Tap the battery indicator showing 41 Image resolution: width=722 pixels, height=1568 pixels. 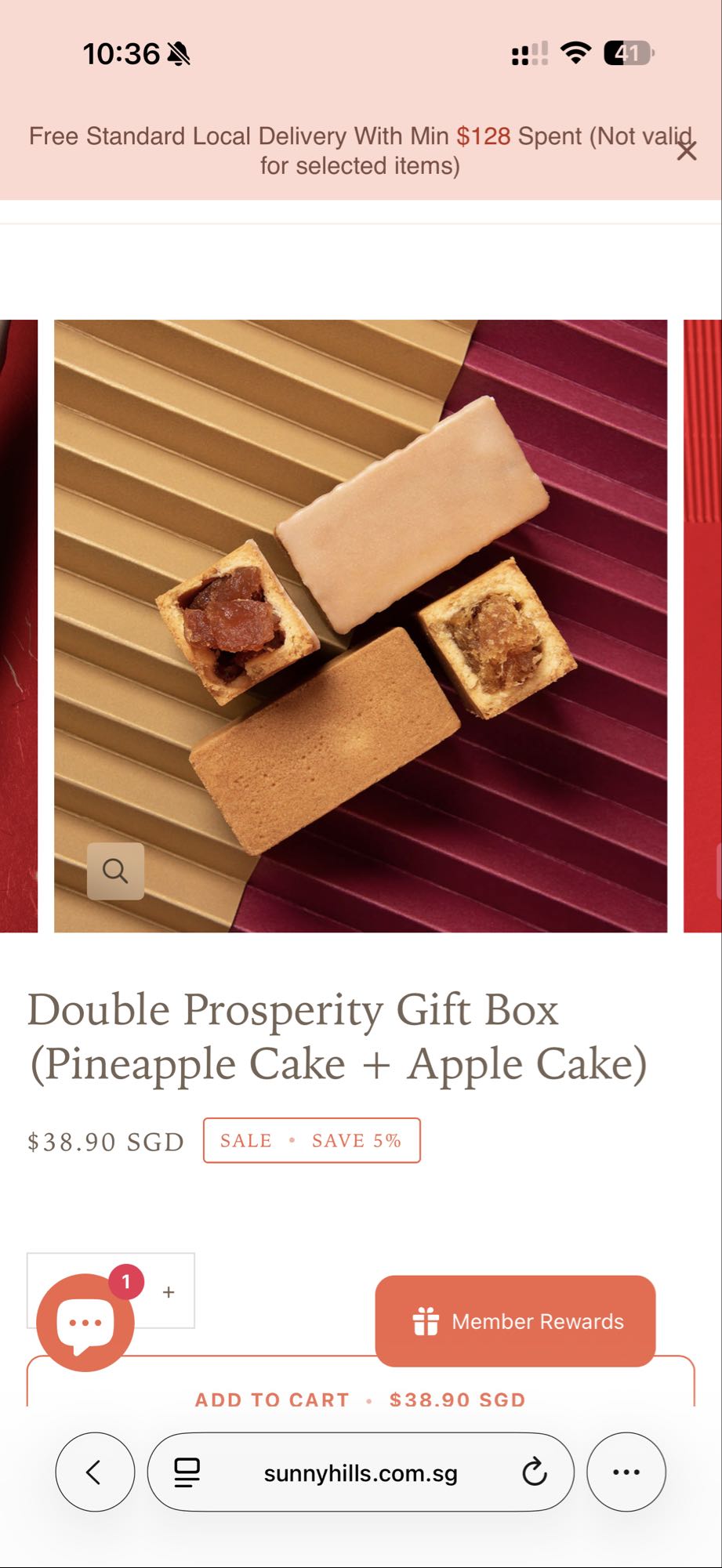coord(627,53)
